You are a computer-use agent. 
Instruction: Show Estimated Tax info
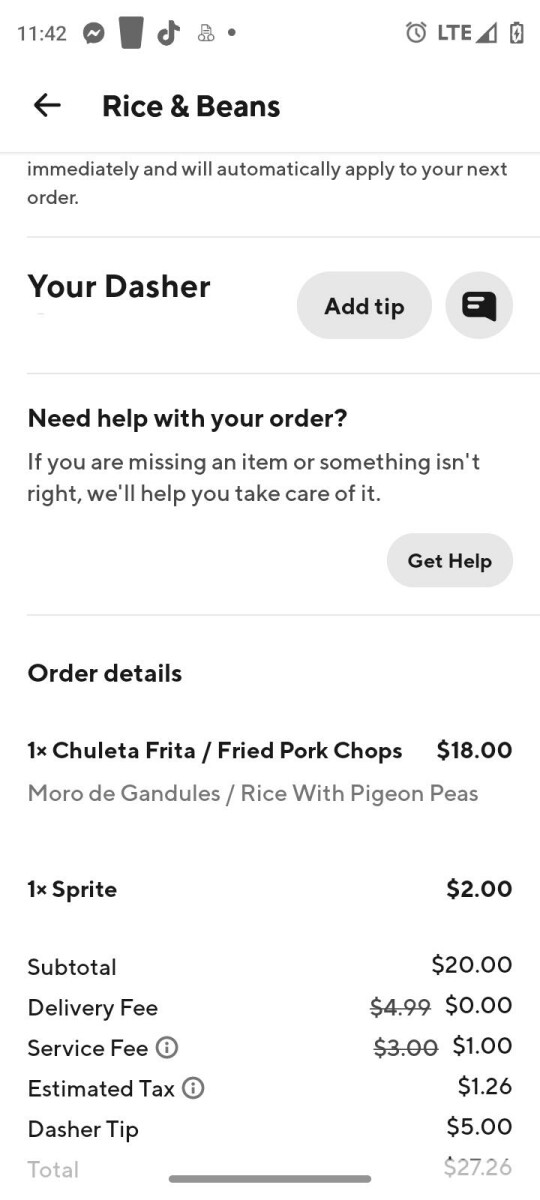click(193, 1089)
